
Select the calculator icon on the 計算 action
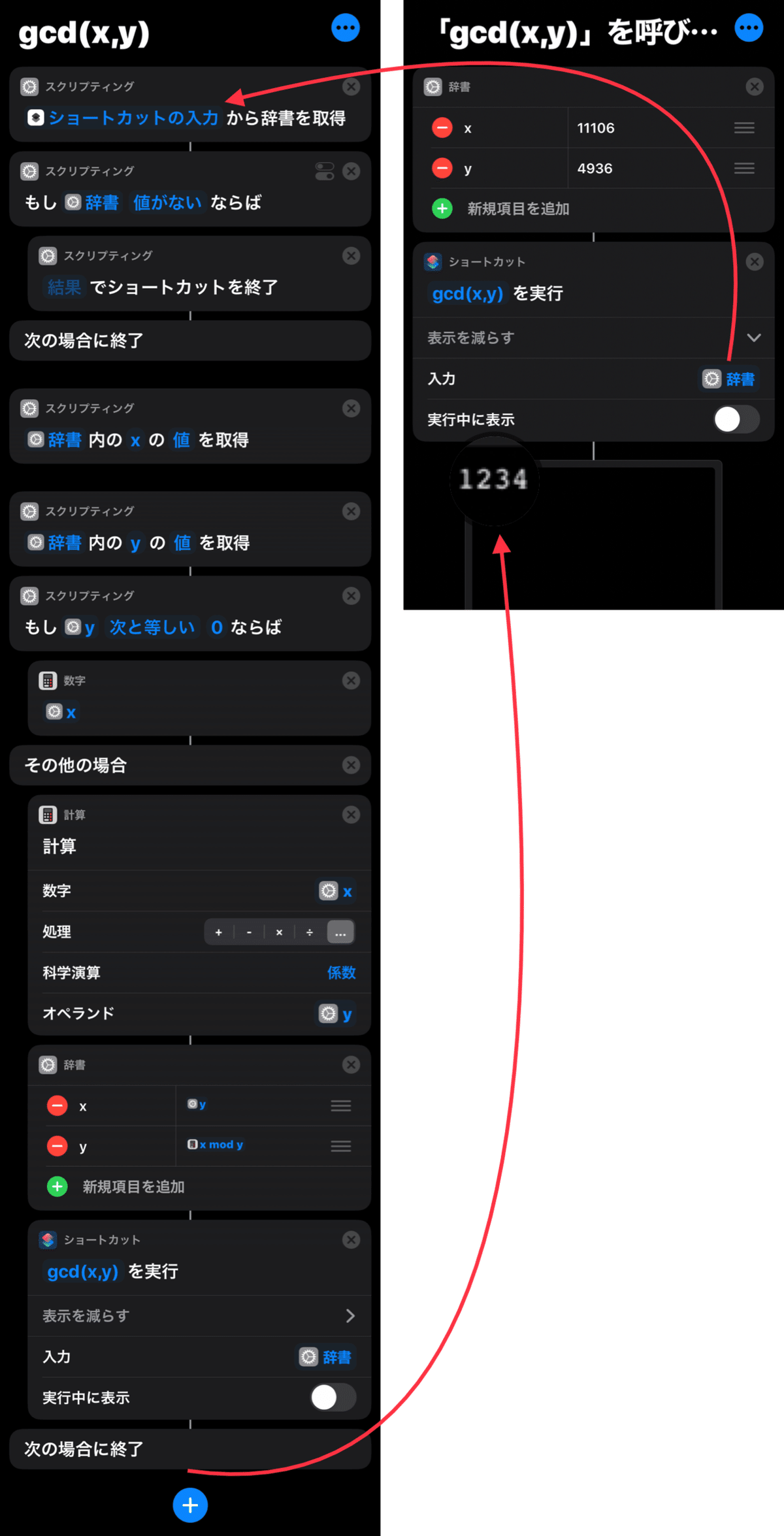(48, 814)
